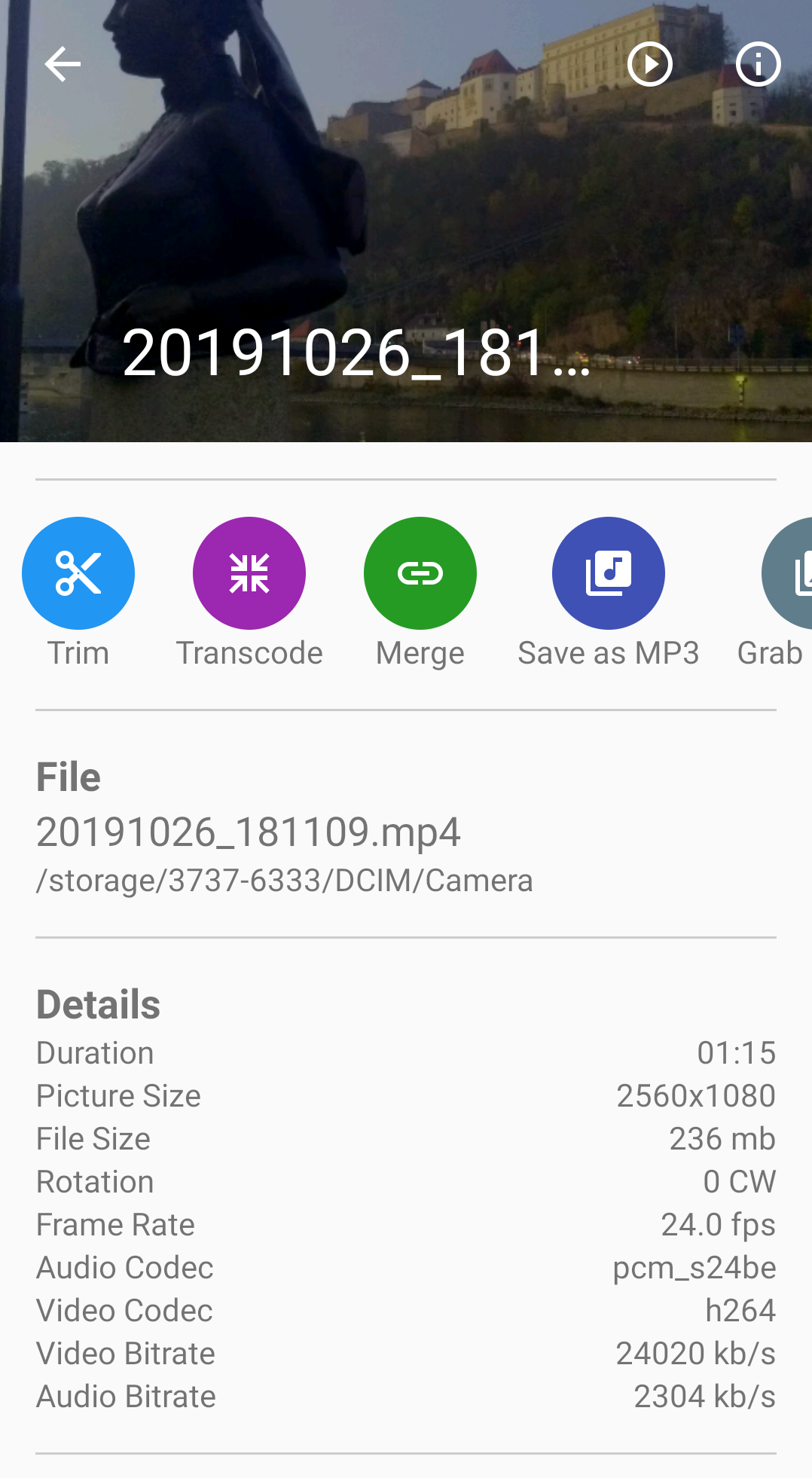This screenshot has width=812, height=1478.
Task: Go back using the arrow icon
Action: click(63, 64)
